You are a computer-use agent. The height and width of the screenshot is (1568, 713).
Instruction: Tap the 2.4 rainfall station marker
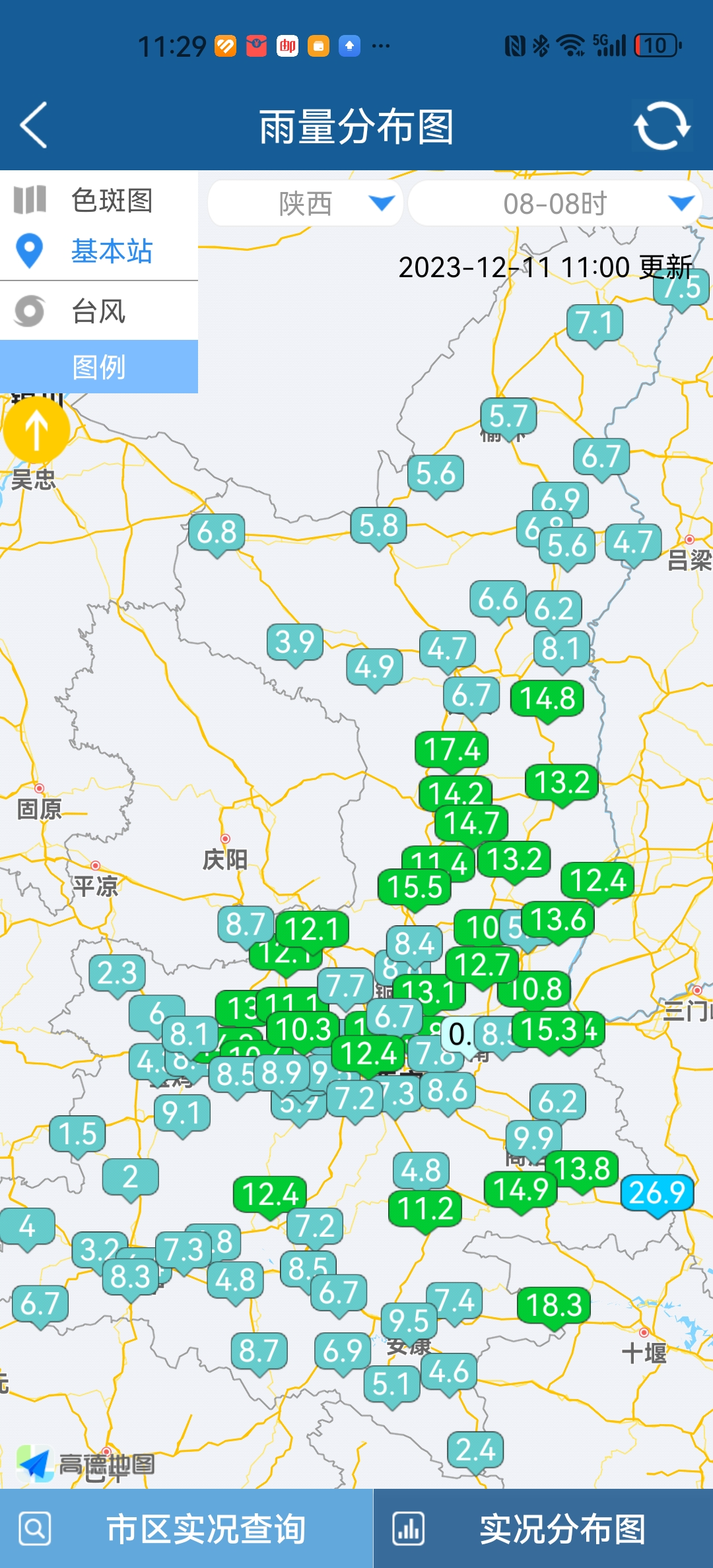[475, 1451]
